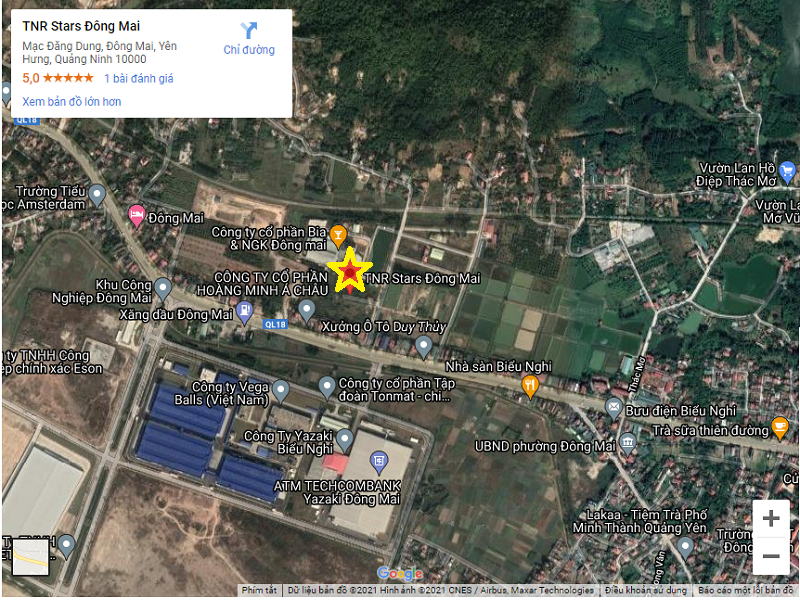Viewport: 800px width, 600px height.
Task: Tap the Công ty Vega Balls (Việt Nam) pin
Action: 281,388
